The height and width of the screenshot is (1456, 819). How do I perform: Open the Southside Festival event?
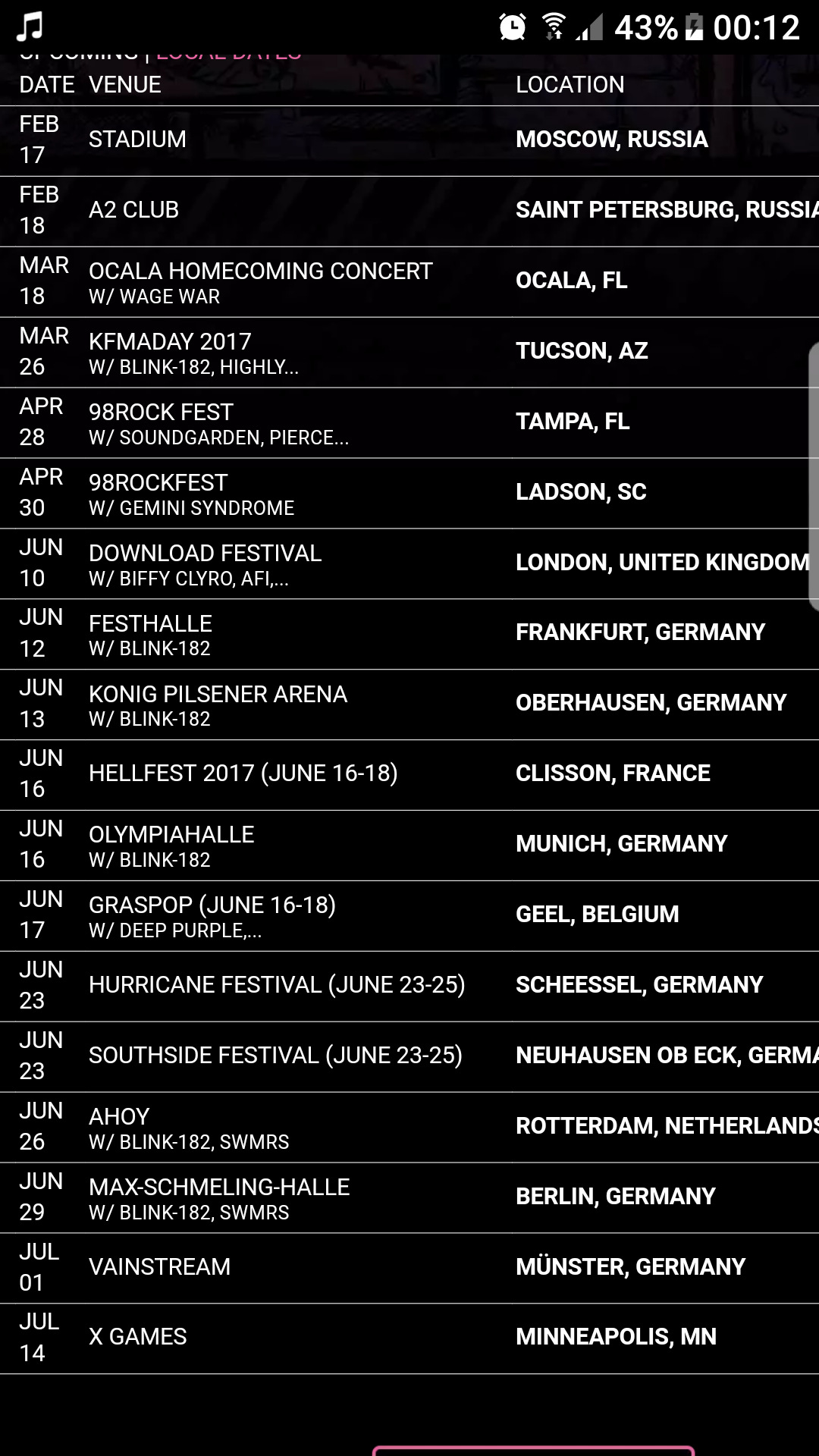pyautogui.click(x=409, y=1058)
